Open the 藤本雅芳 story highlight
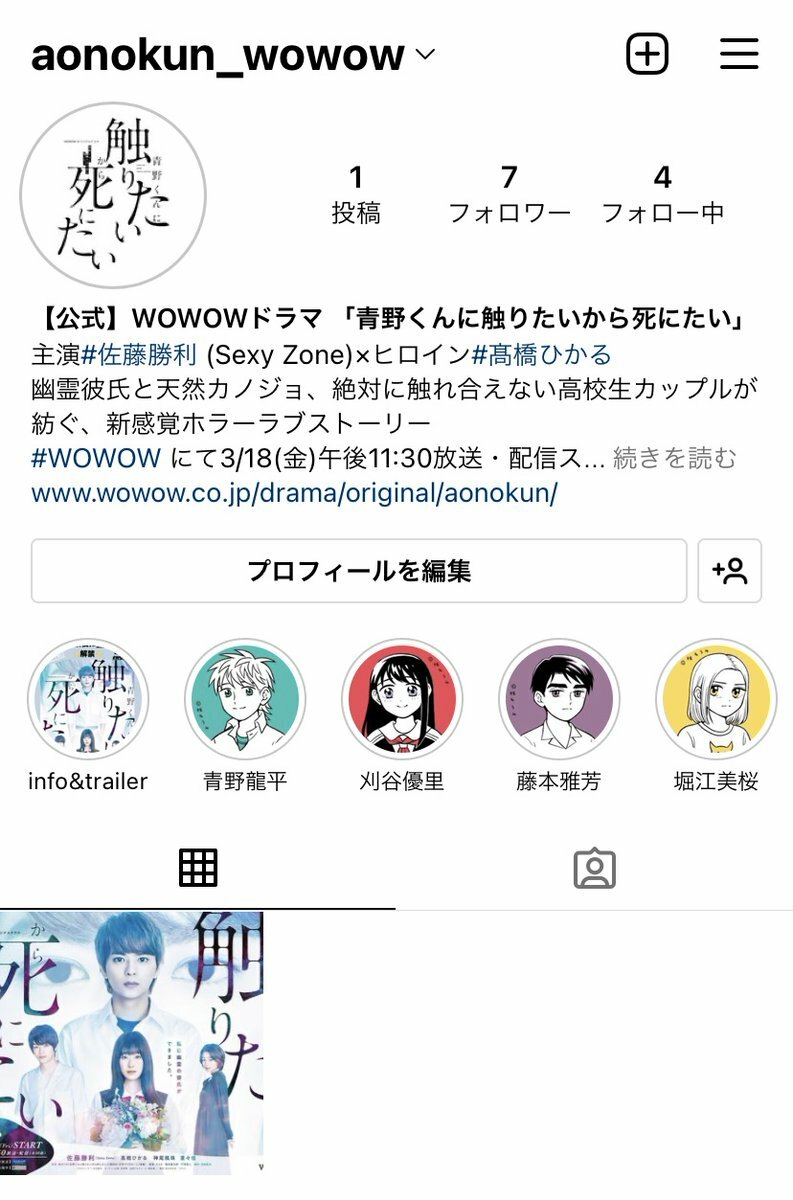 point(559,700)
